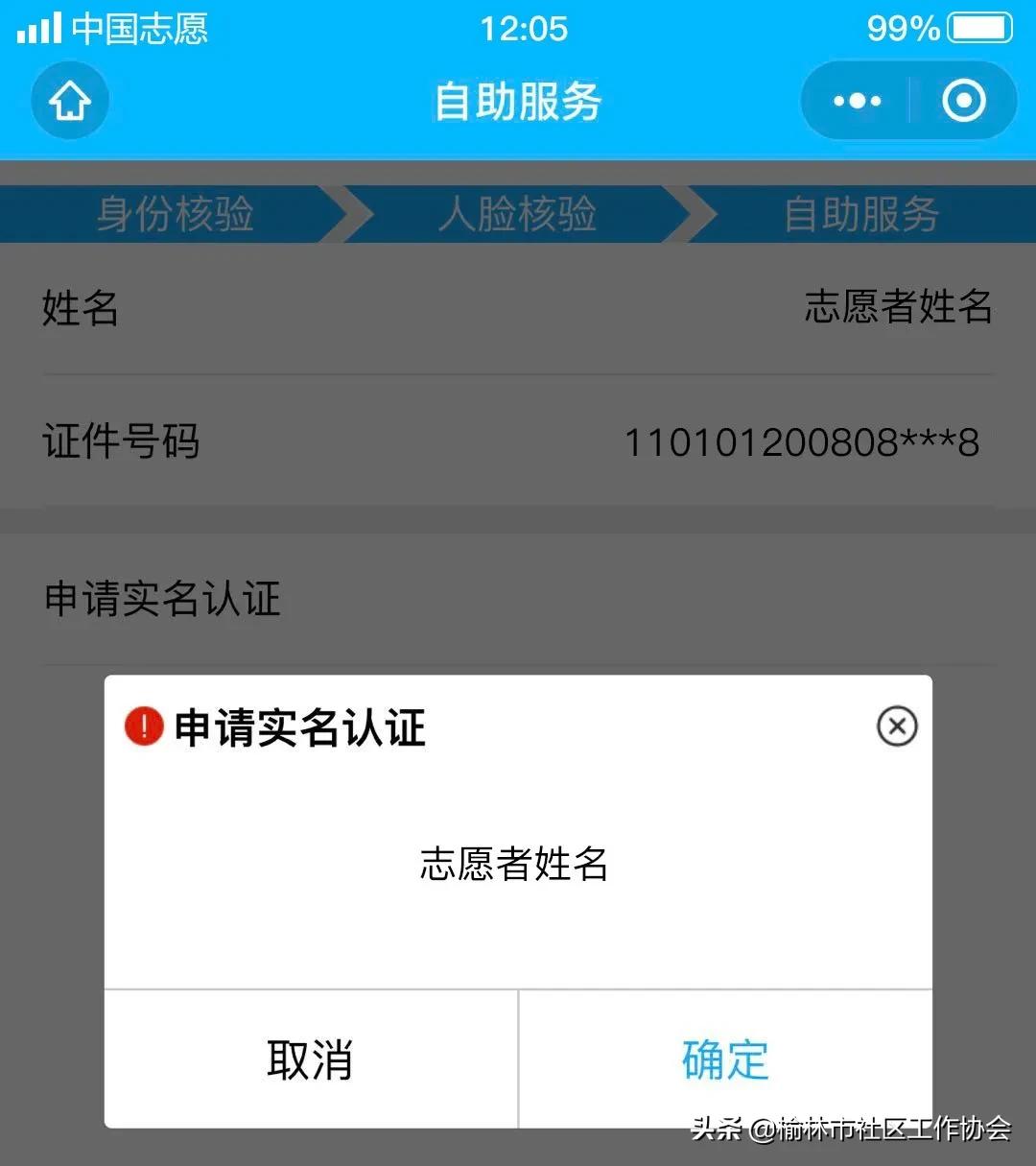Tap the 自助服务 page title
Image resolution: width=1036 pixels, height=1166 pixels.
point(517,101)
